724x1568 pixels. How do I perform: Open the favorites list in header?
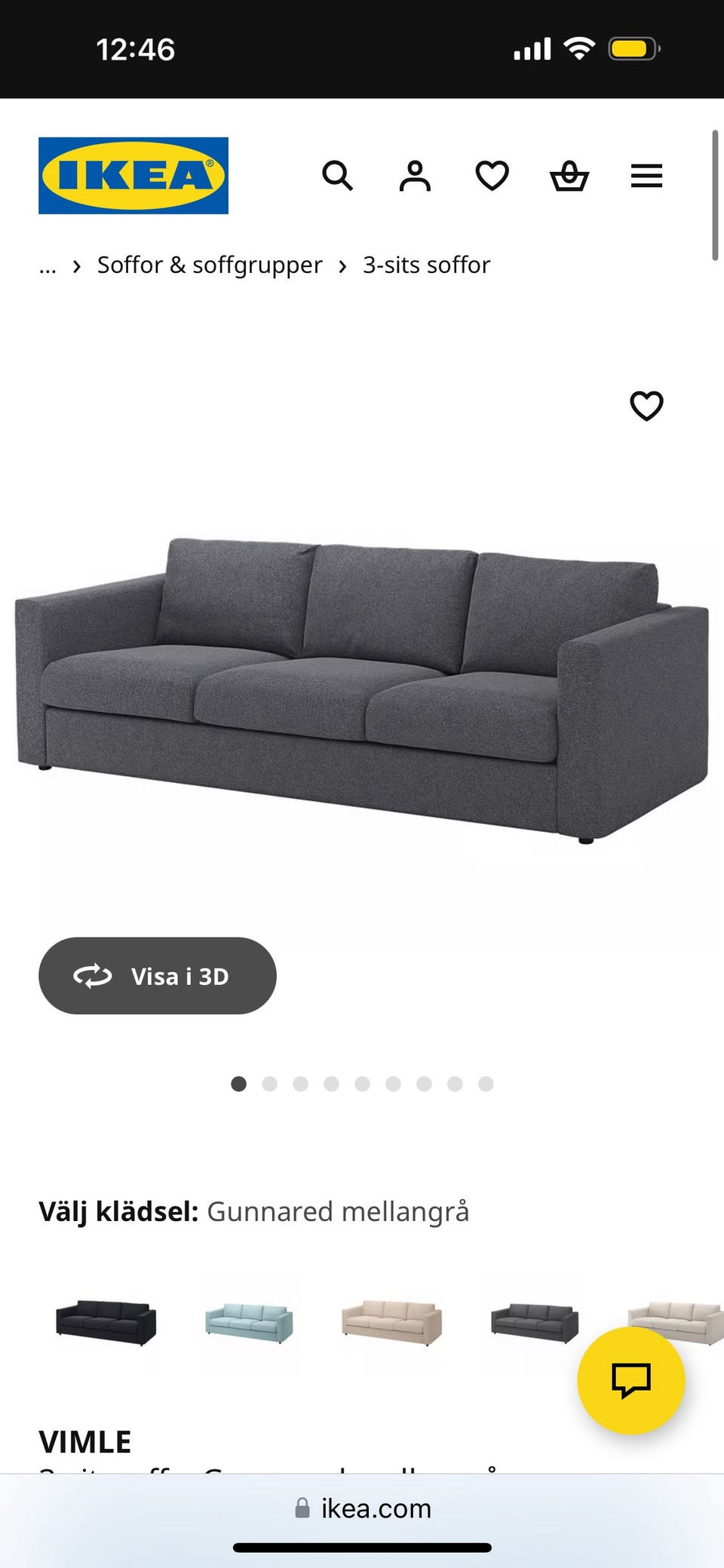(x=492, y=176)
